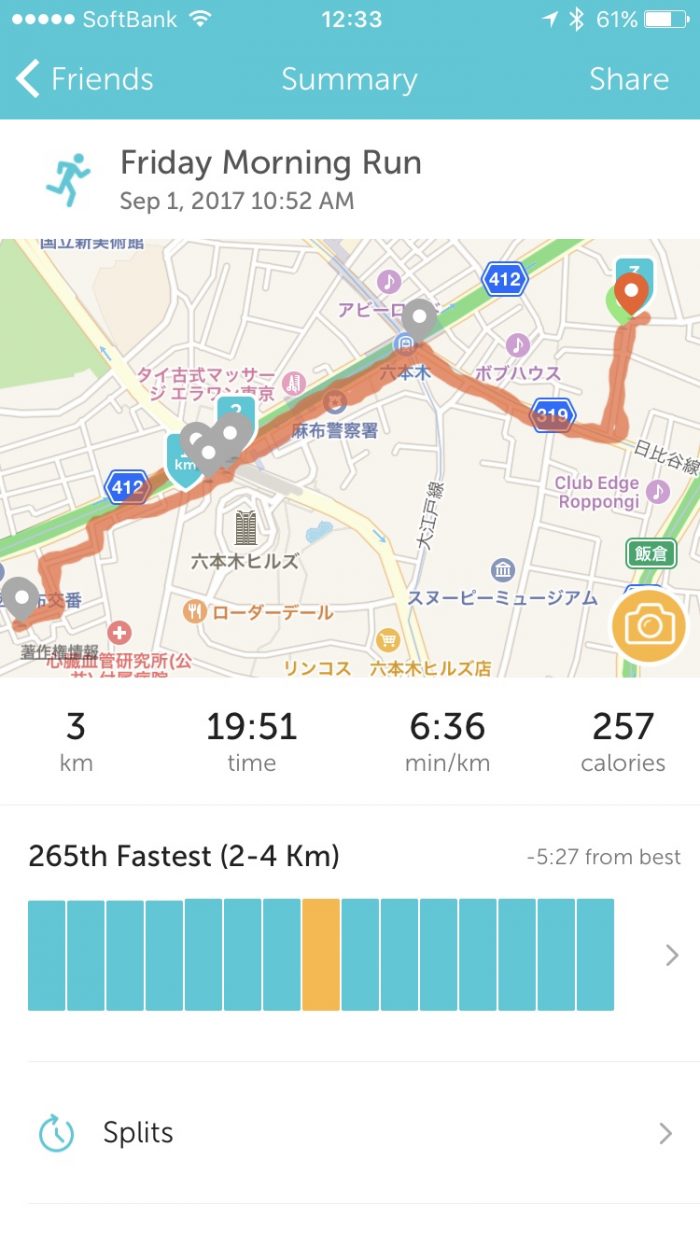Expand the 265th Fastest comparison chart

[x=672, y=956]
